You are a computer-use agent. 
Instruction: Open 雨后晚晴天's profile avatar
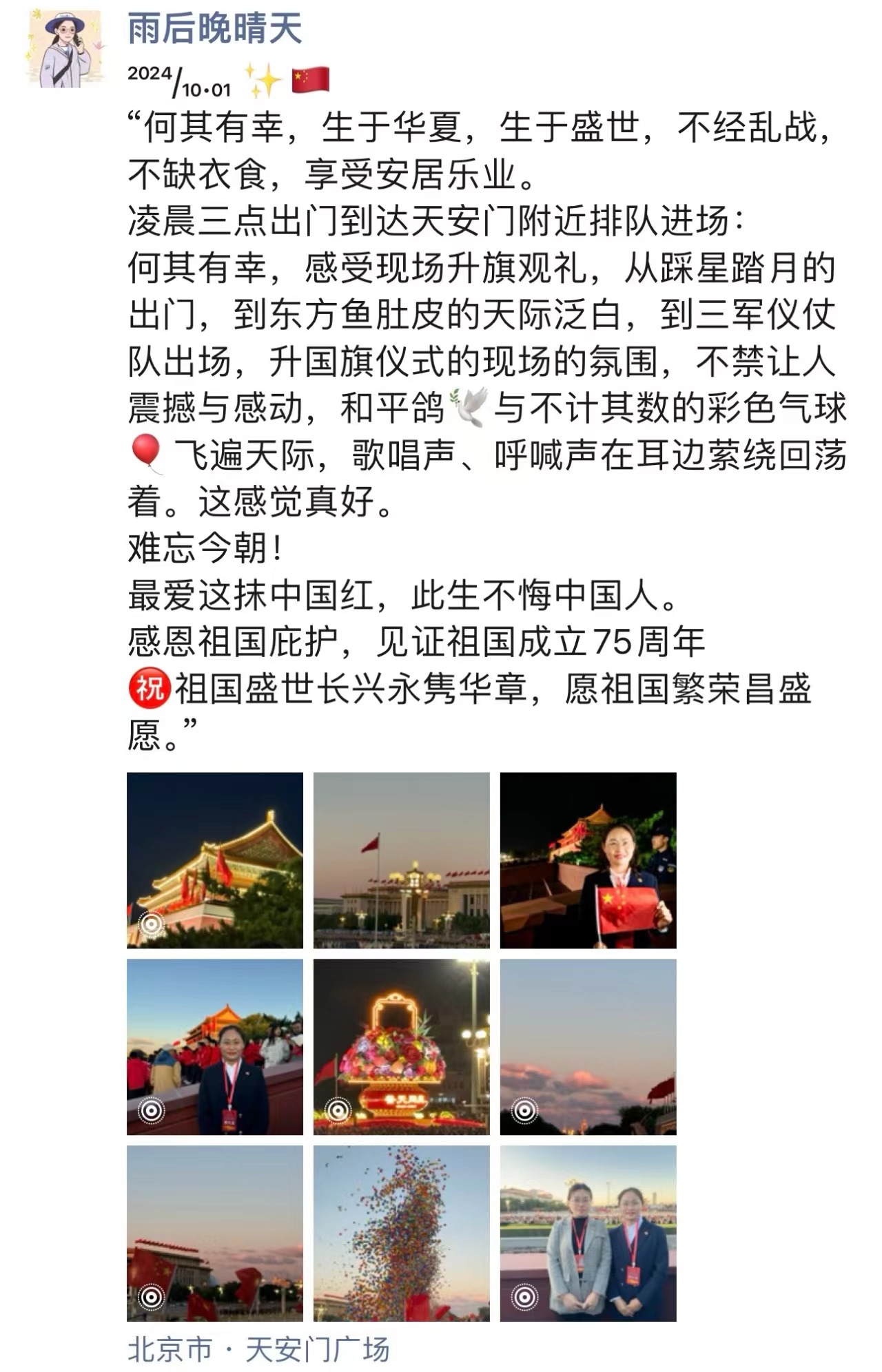pos(65,49)
